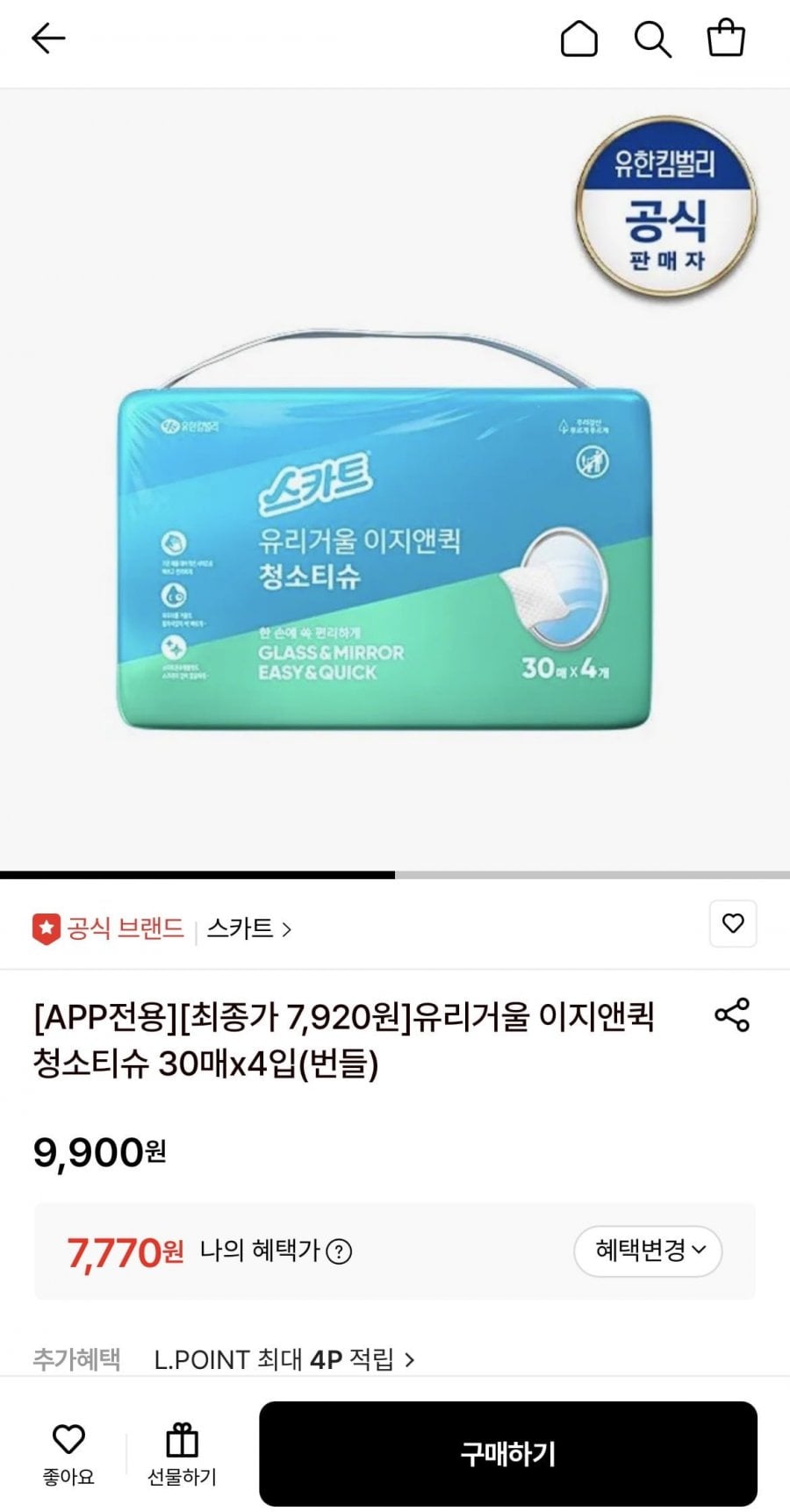The width and height of the screenshot is (790, 1512).
Task: Open the home screen icon
Action: click(x=579, y=39)
